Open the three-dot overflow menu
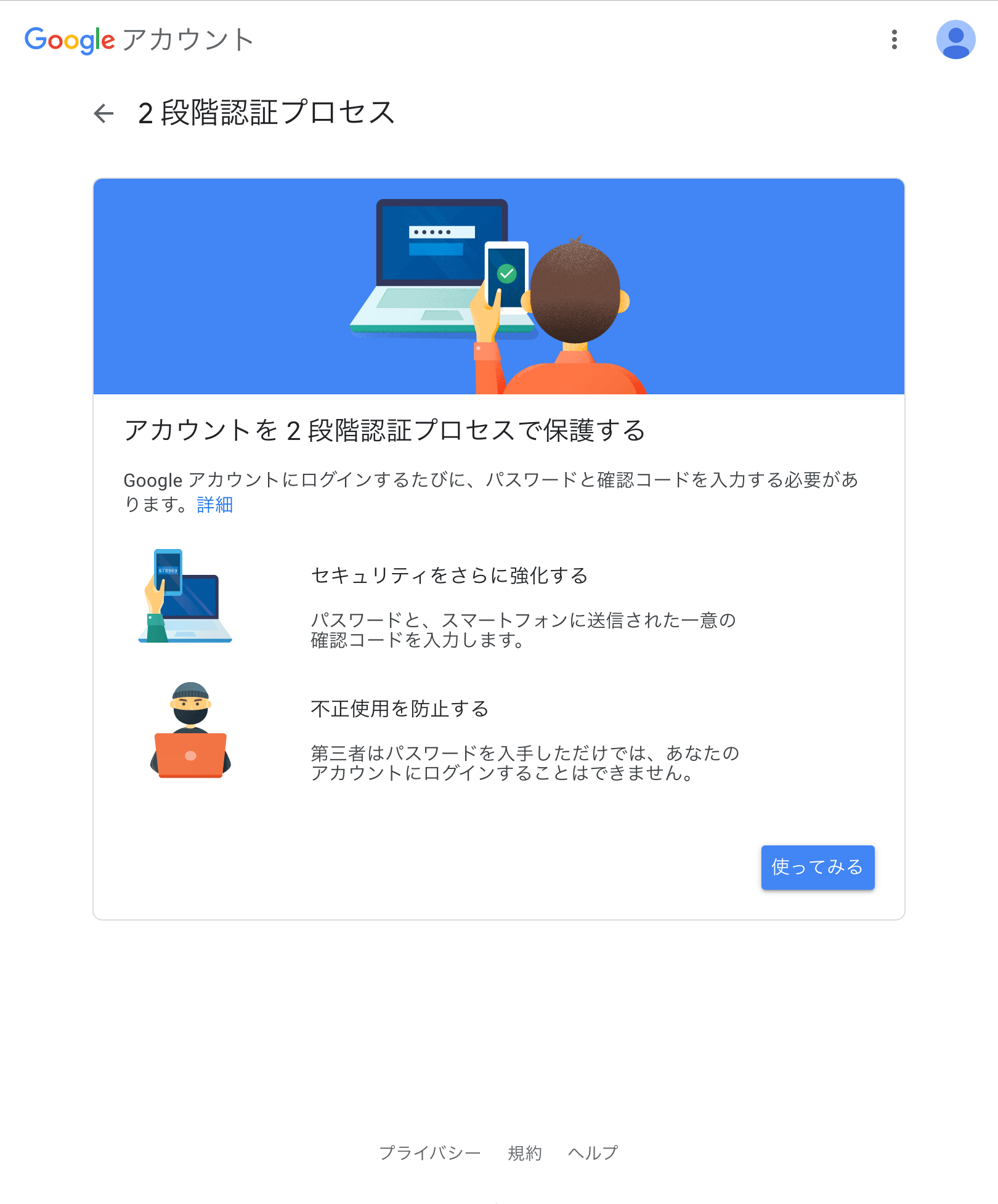 894,39
